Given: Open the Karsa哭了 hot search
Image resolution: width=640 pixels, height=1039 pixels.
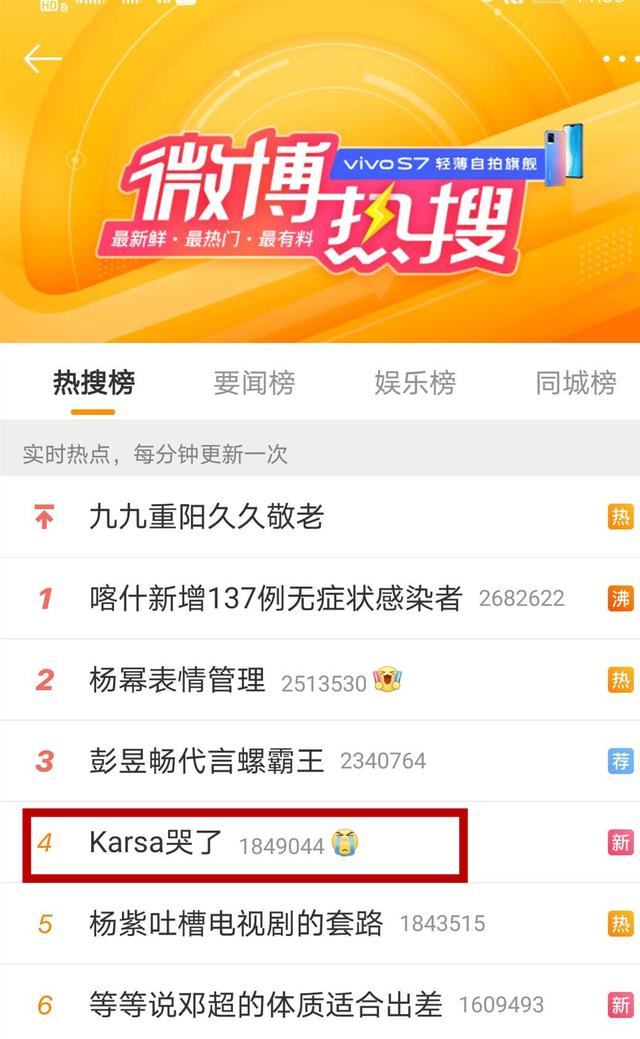Looking at the screenshot, I should [155, 843].
